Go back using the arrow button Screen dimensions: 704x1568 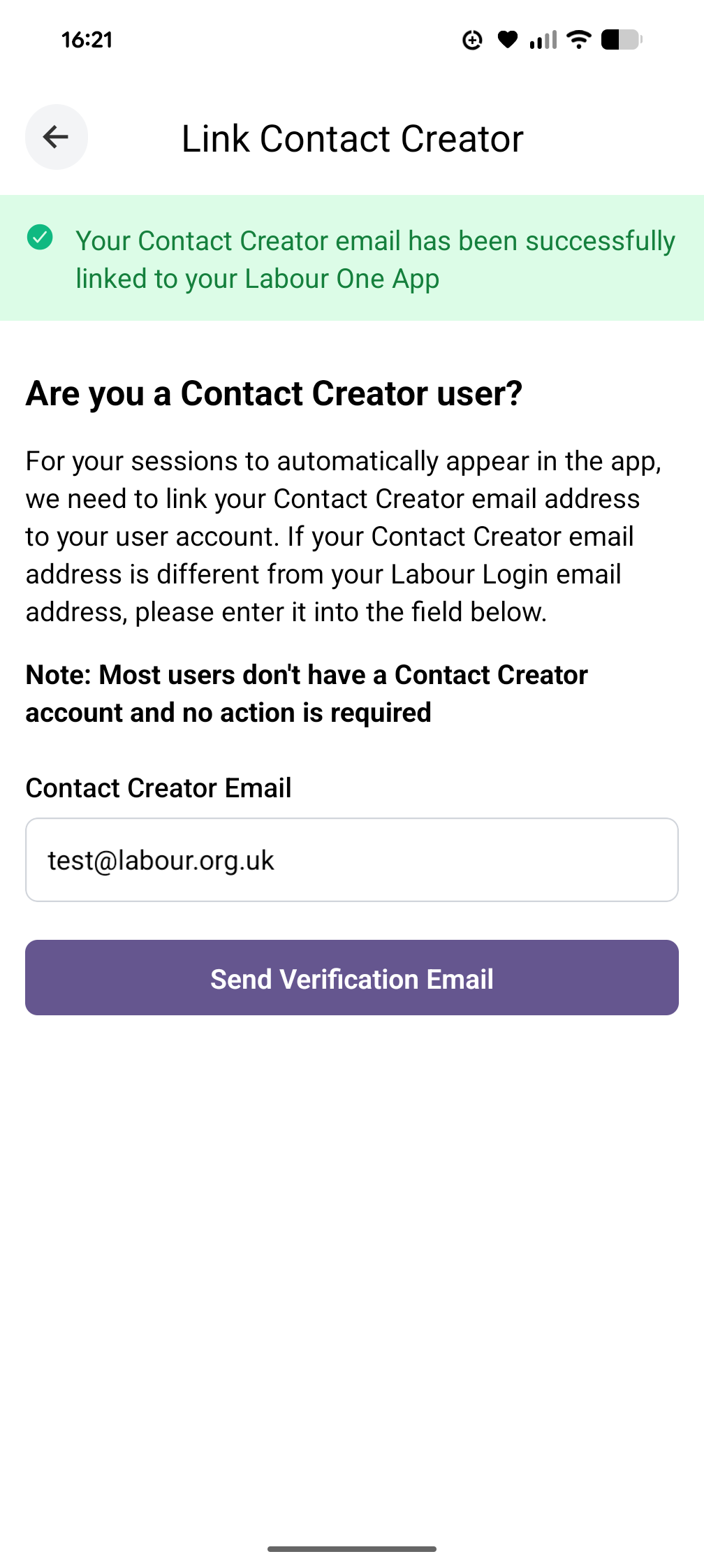(x=57, y=137)
